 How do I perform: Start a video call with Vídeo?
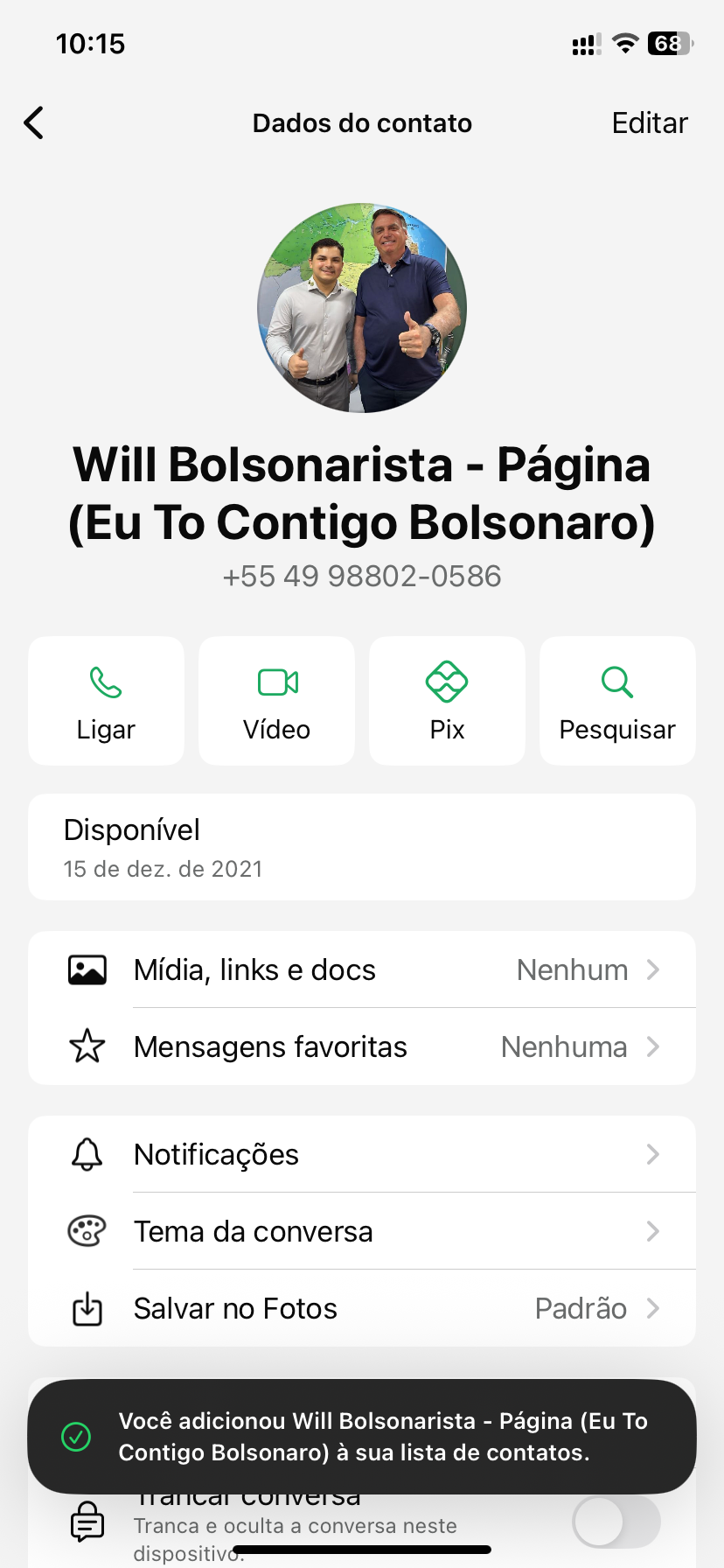coord(276,701)
